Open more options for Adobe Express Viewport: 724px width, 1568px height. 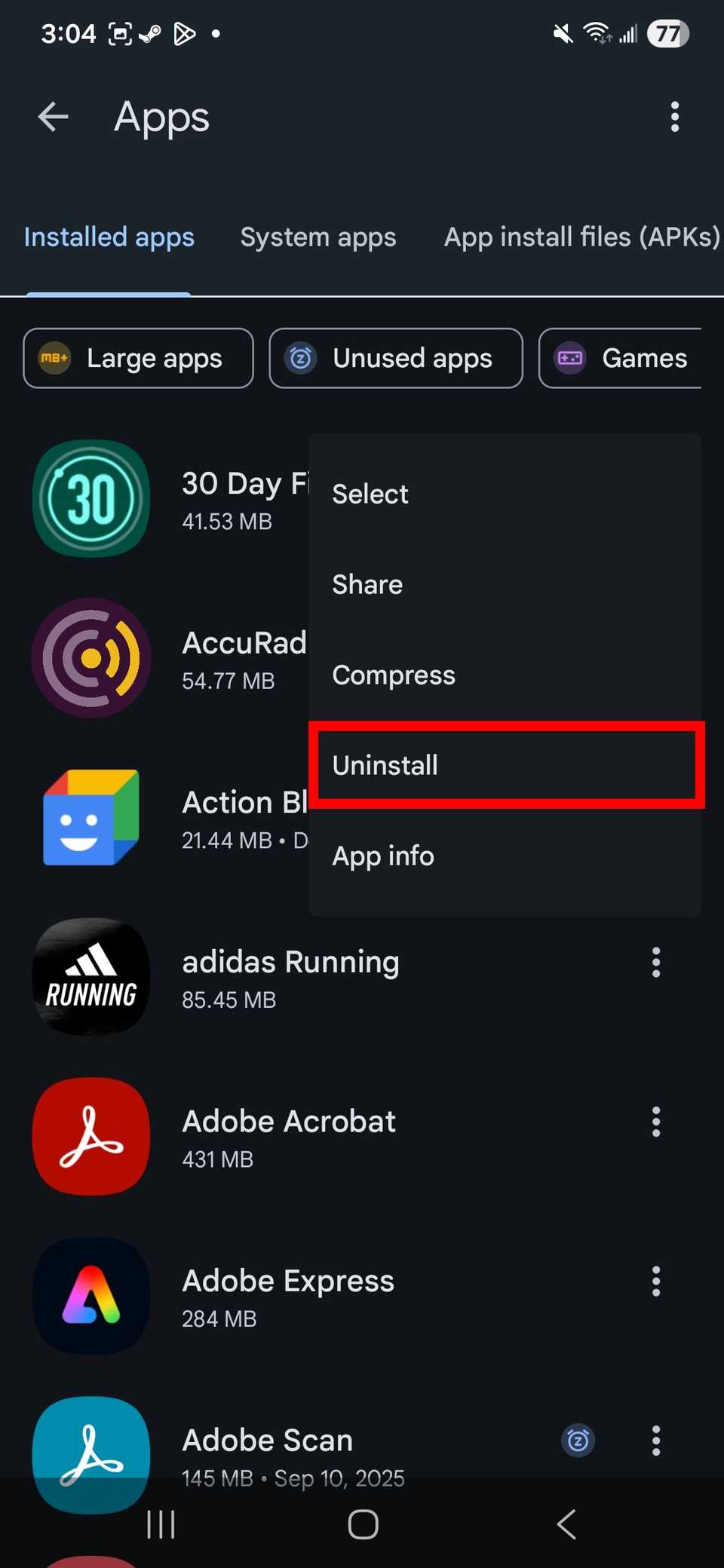tap(655, 1282)
